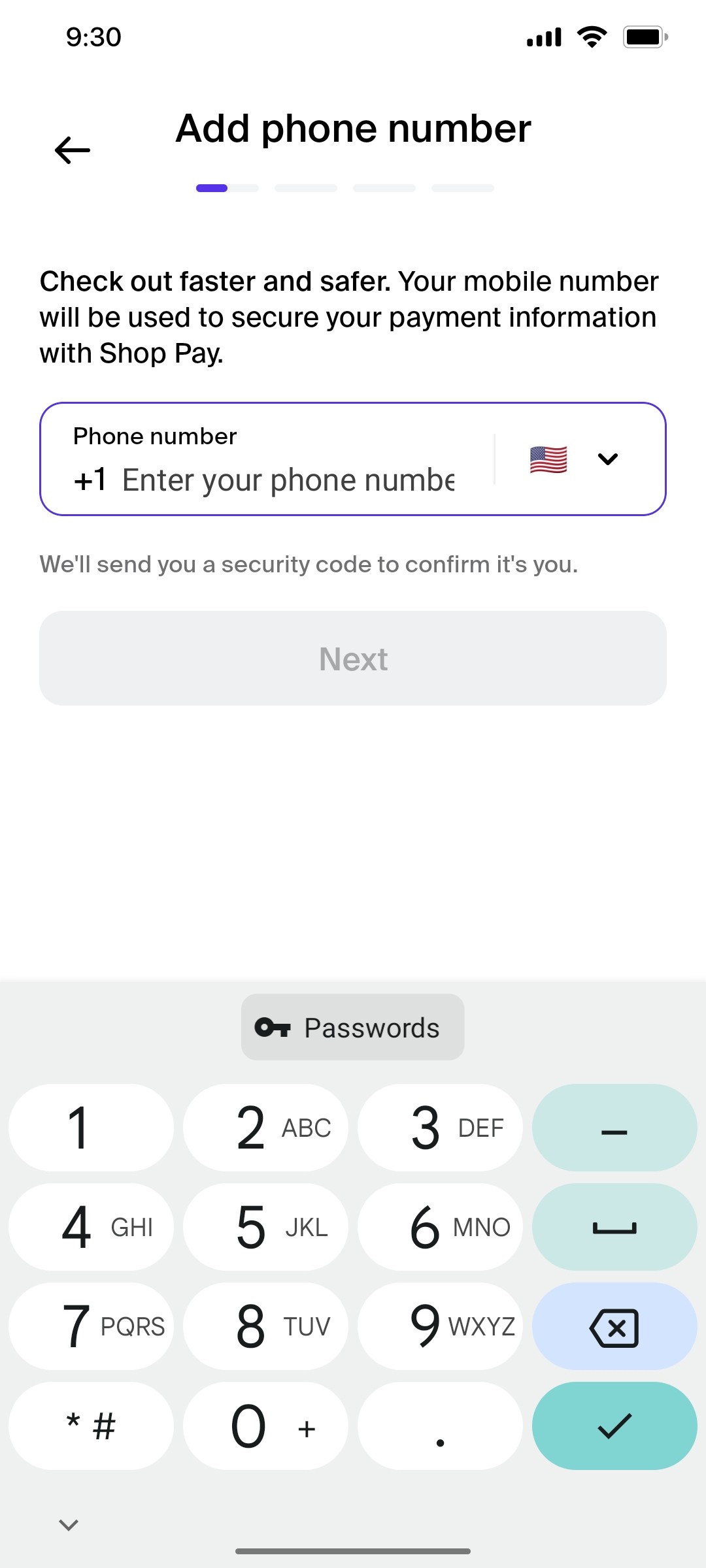Tap the backspace key
Screen dimensions: 706x1568
tap(613, 1326)
